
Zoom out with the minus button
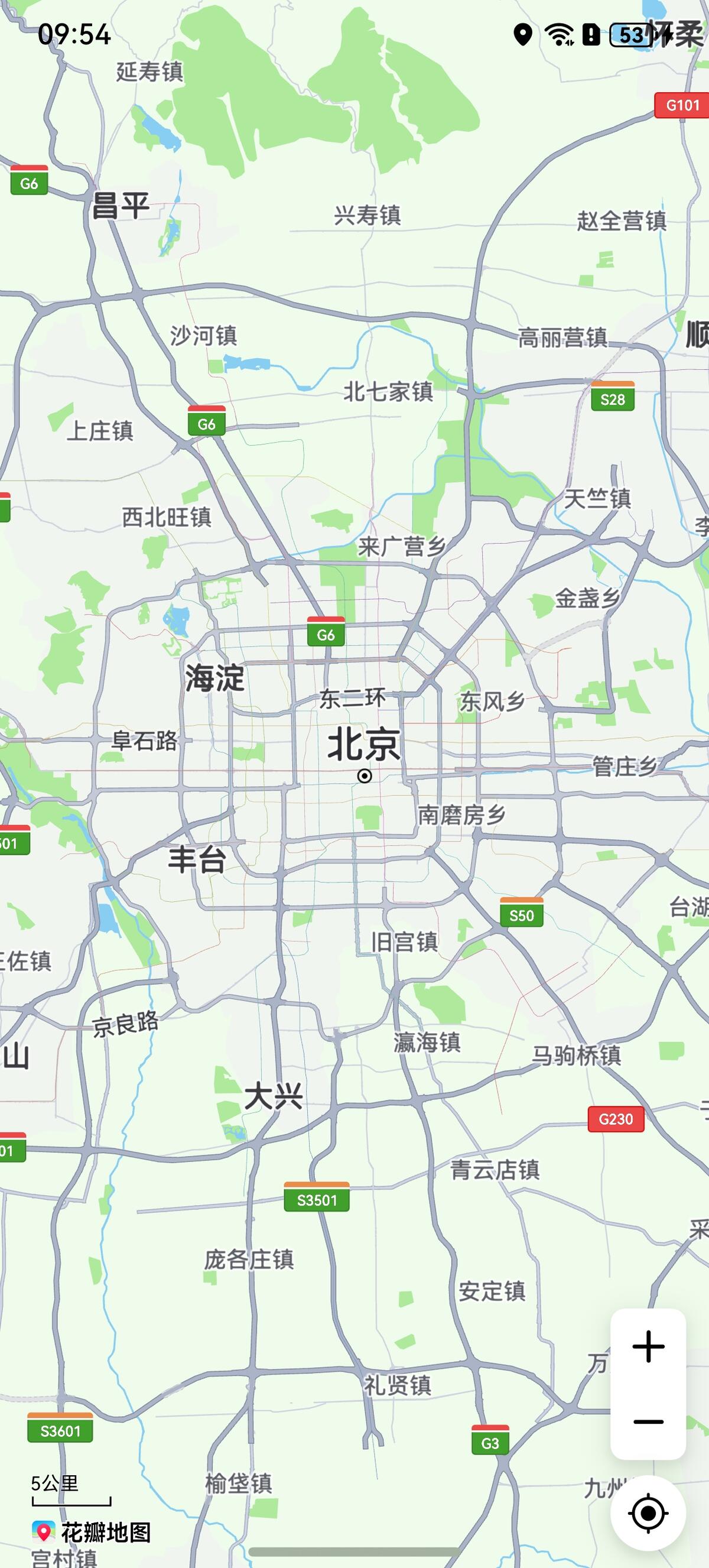pos(648,1422)
